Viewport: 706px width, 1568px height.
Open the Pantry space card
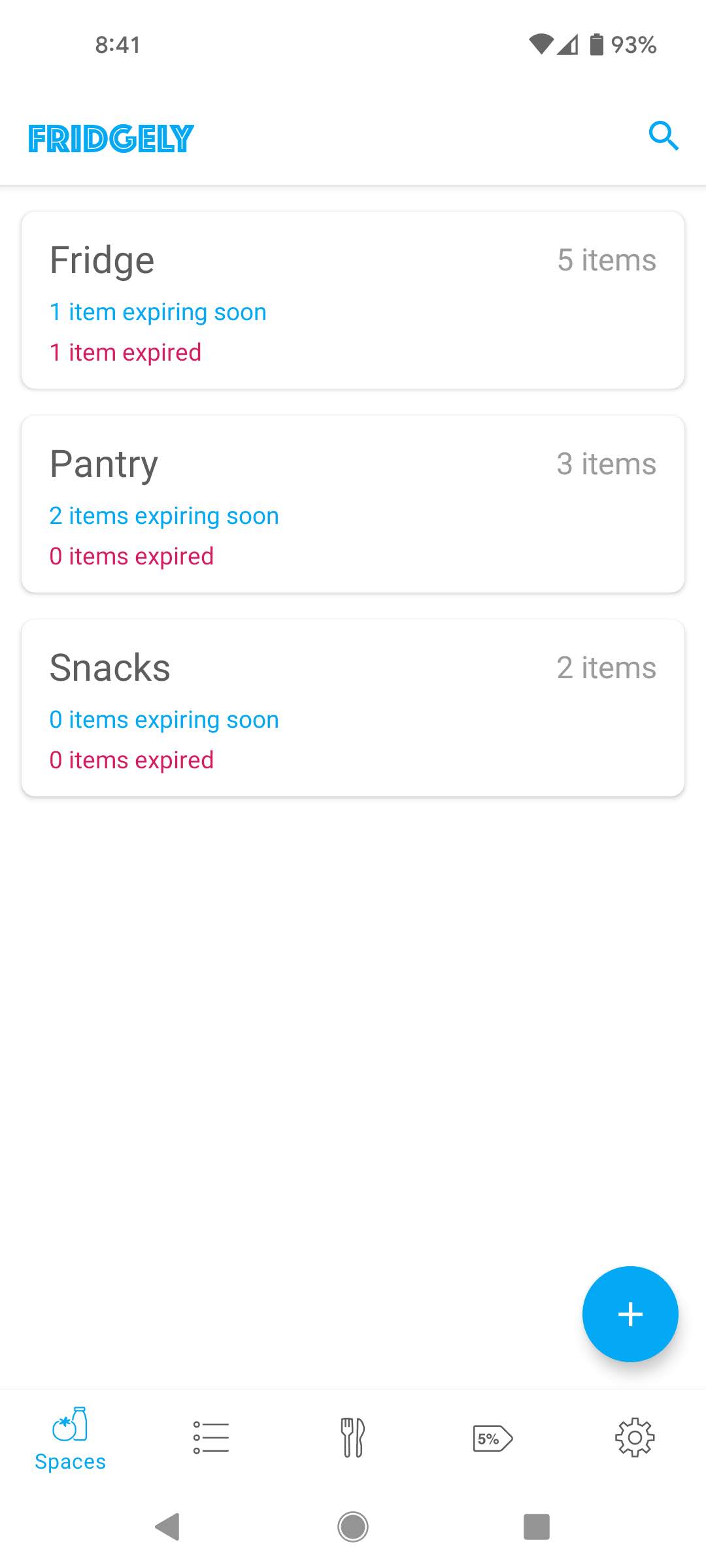pos(353,504)
